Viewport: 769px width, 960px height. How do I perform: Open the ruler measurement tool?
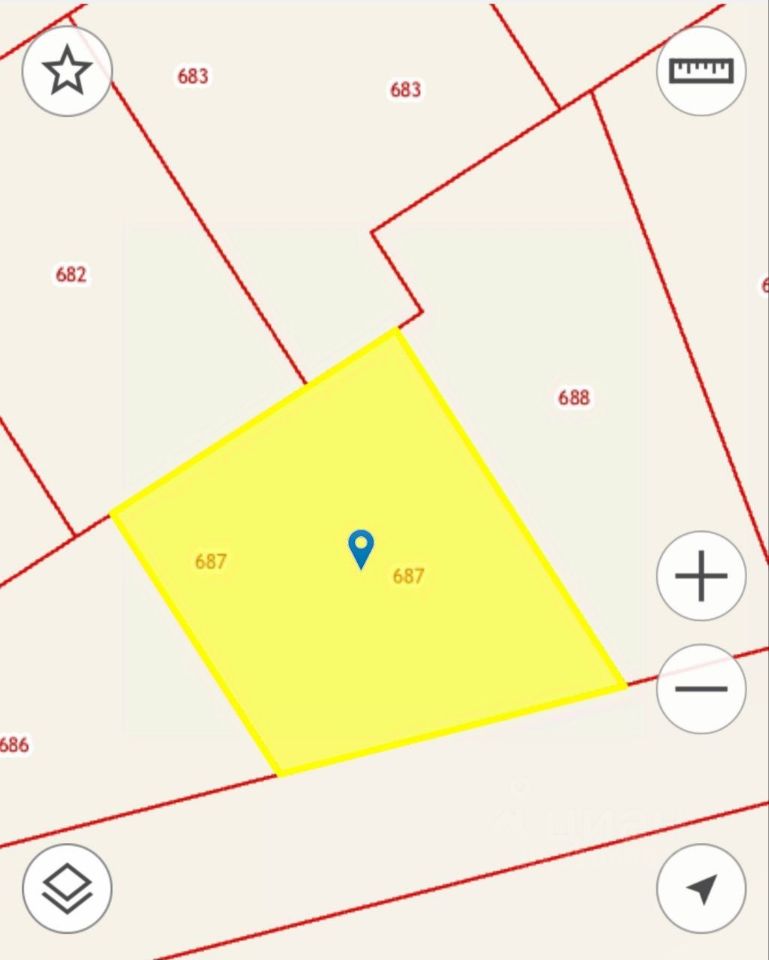[701, 71]
